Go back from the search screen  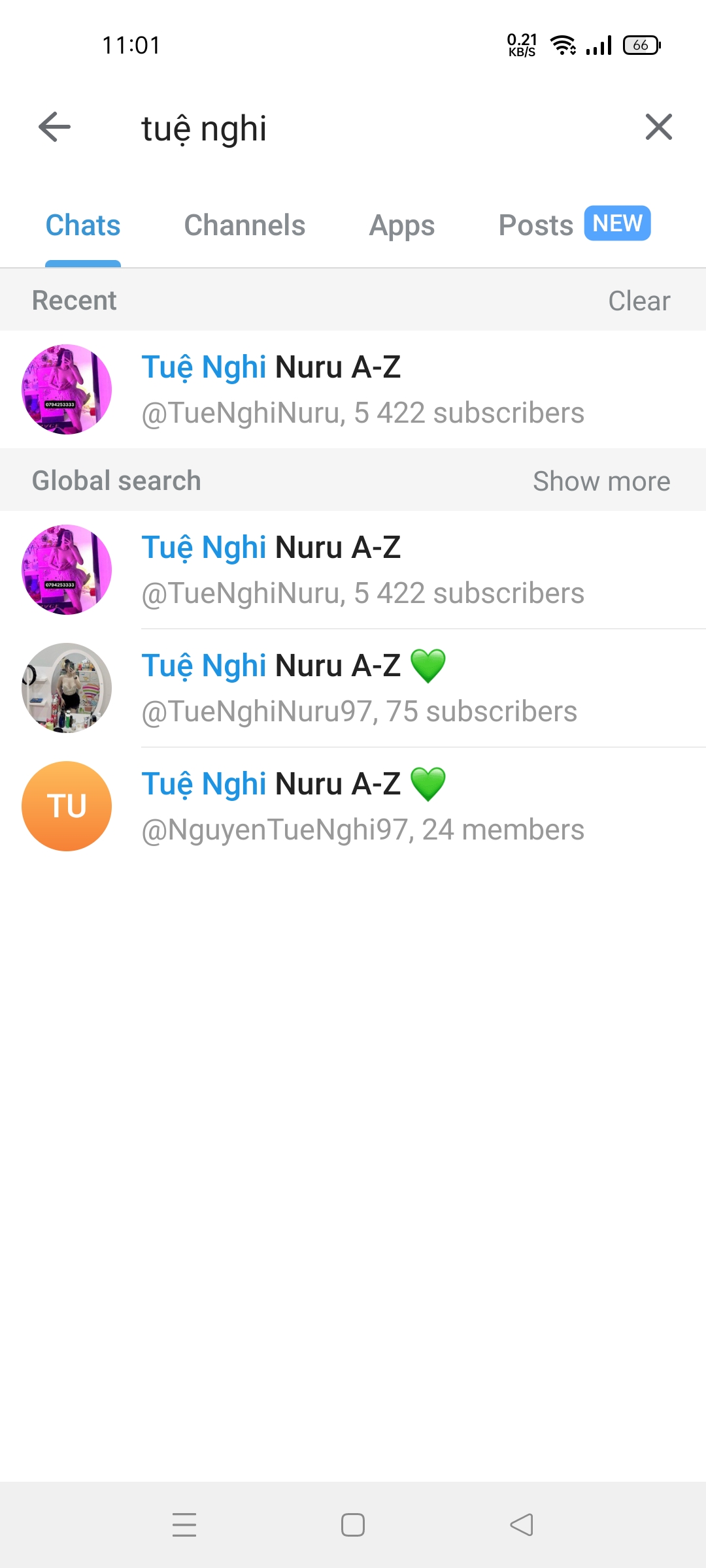click(54, 127)
